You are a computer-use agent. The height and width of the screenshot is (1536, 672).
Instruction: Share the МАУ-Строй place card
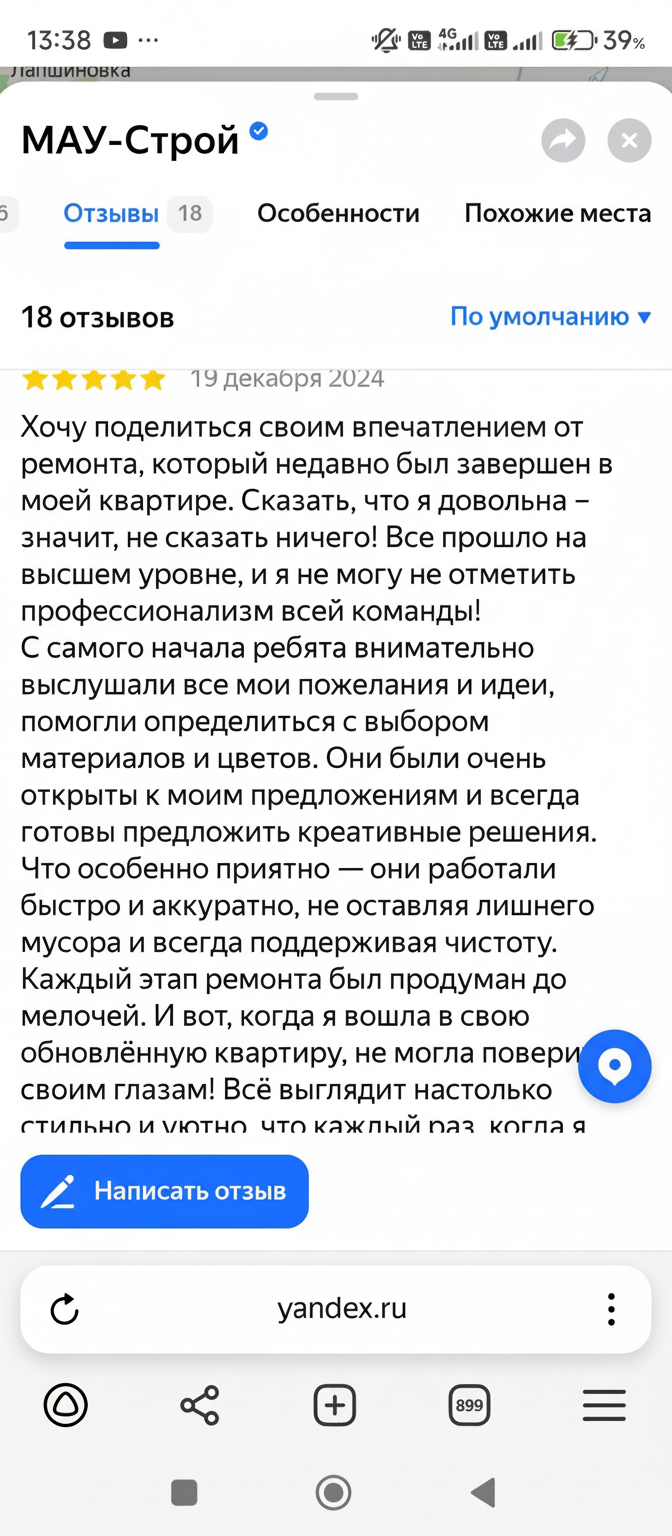[x=563, y=141]
